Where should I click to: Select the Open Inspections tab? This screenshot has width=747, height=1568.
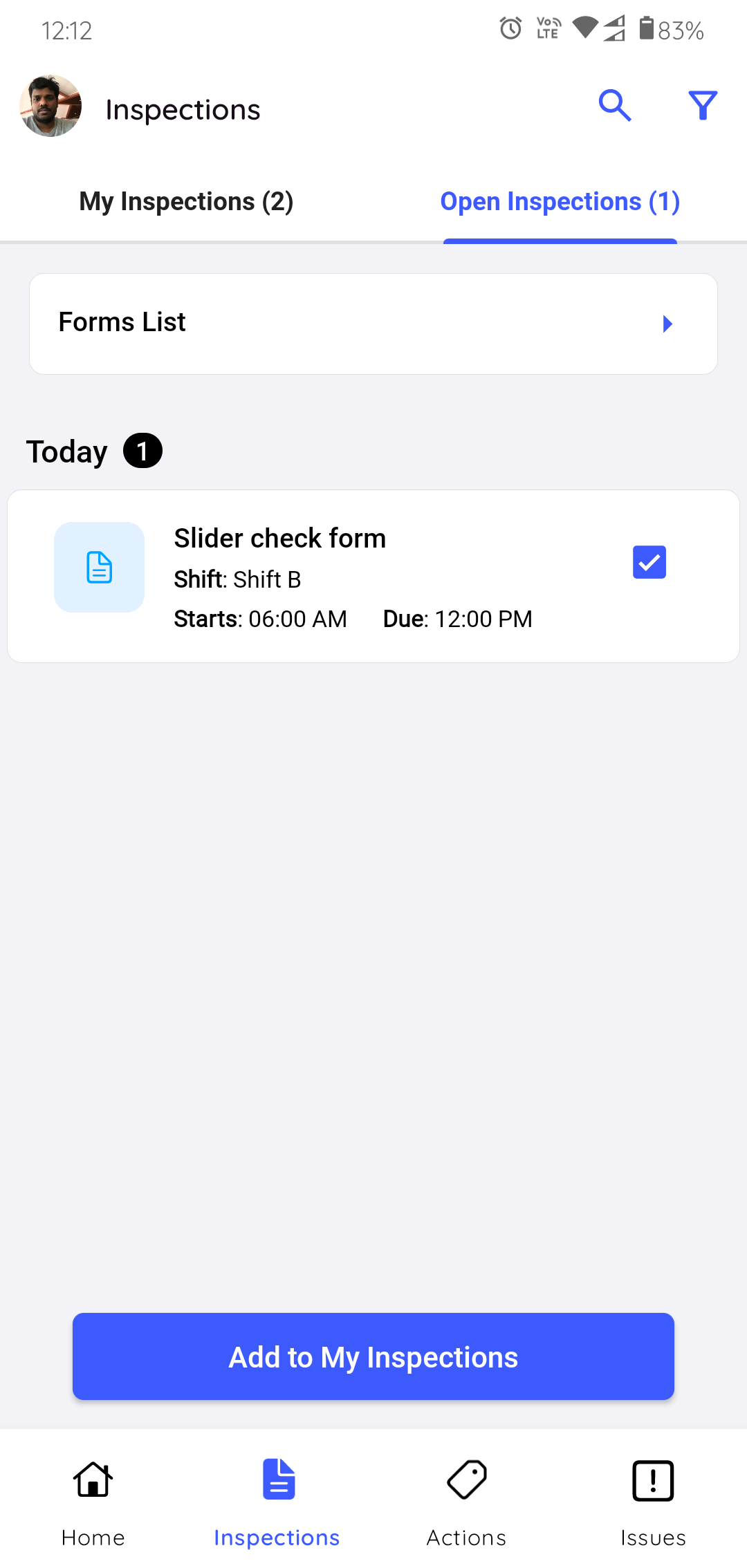560,202
